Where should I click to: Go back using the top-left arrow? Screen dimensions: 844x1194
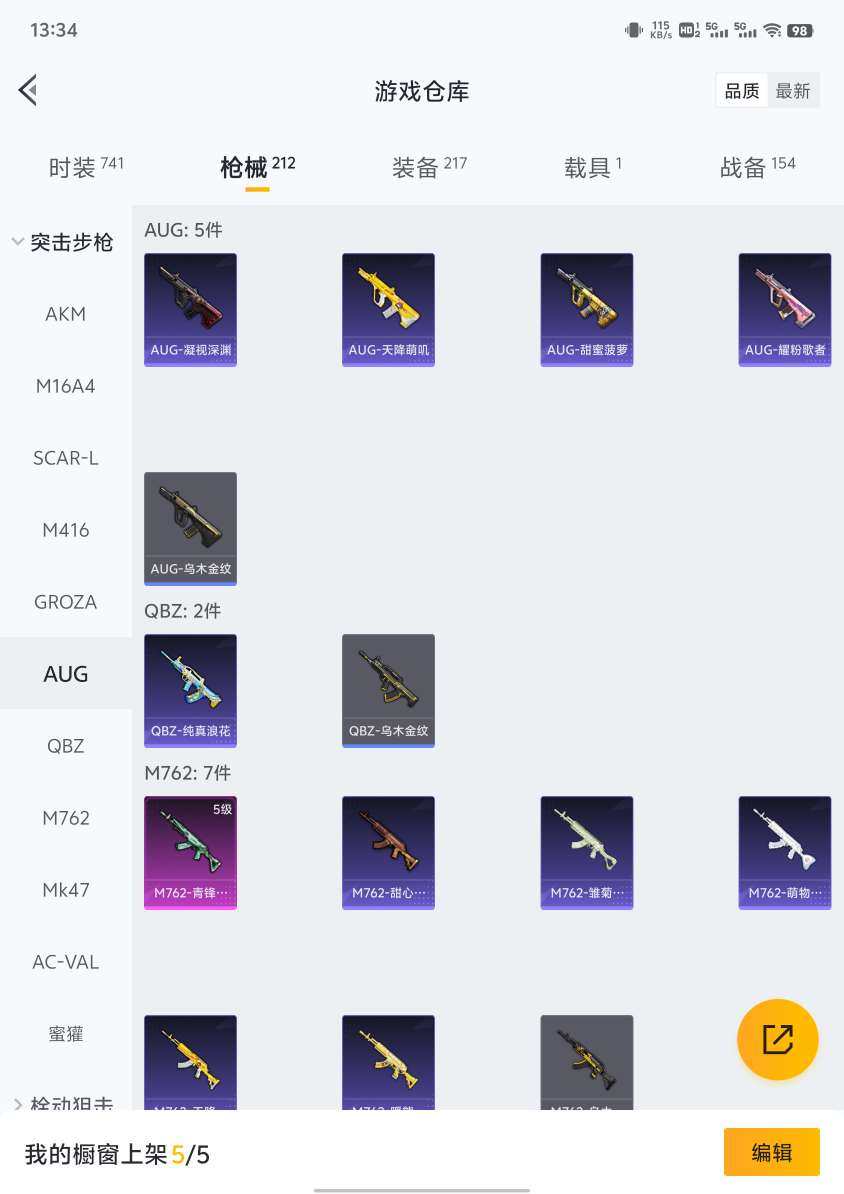click(28, 90)
